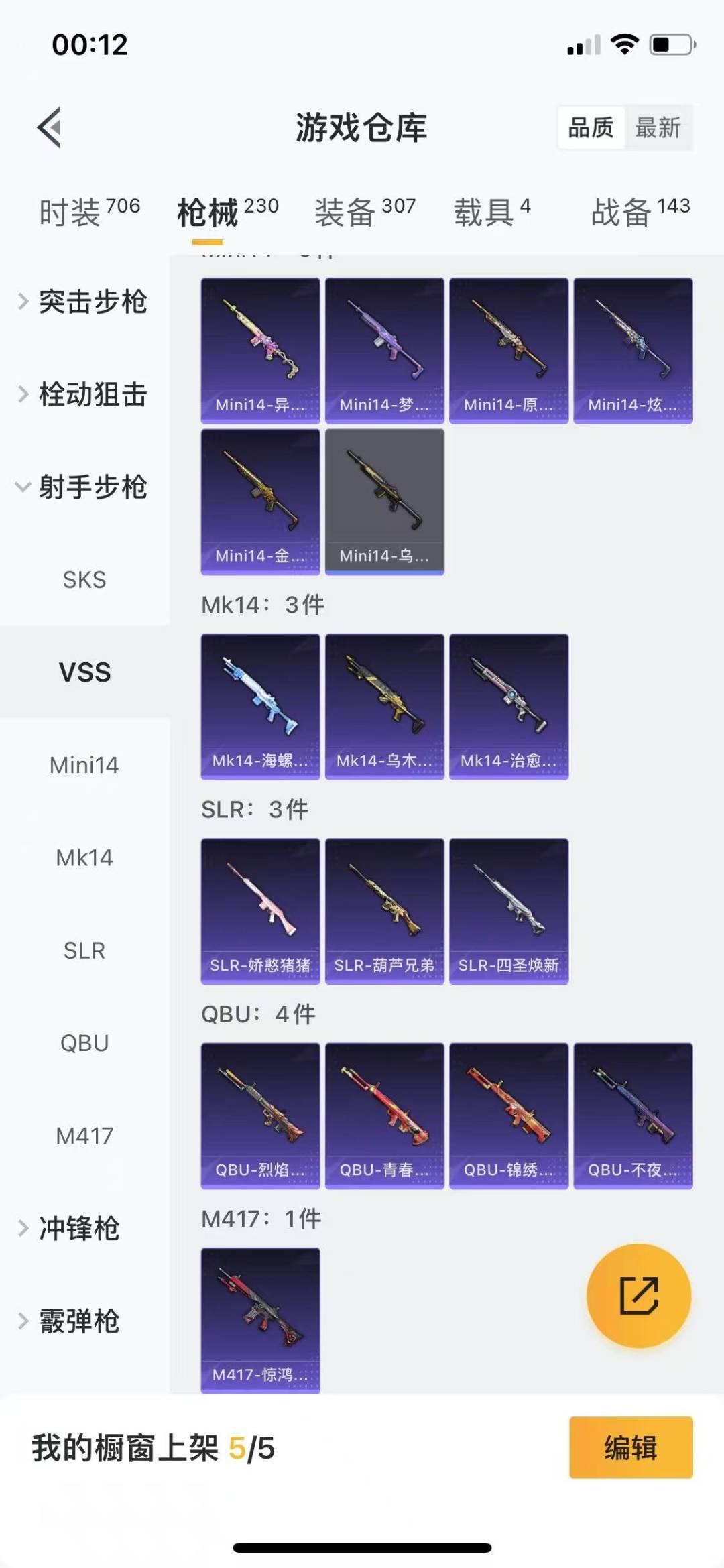Open the SLR-娇憨猪猪 skin
The height and width of the screenshot is (1568, 724).
click(x=260, y=910)
